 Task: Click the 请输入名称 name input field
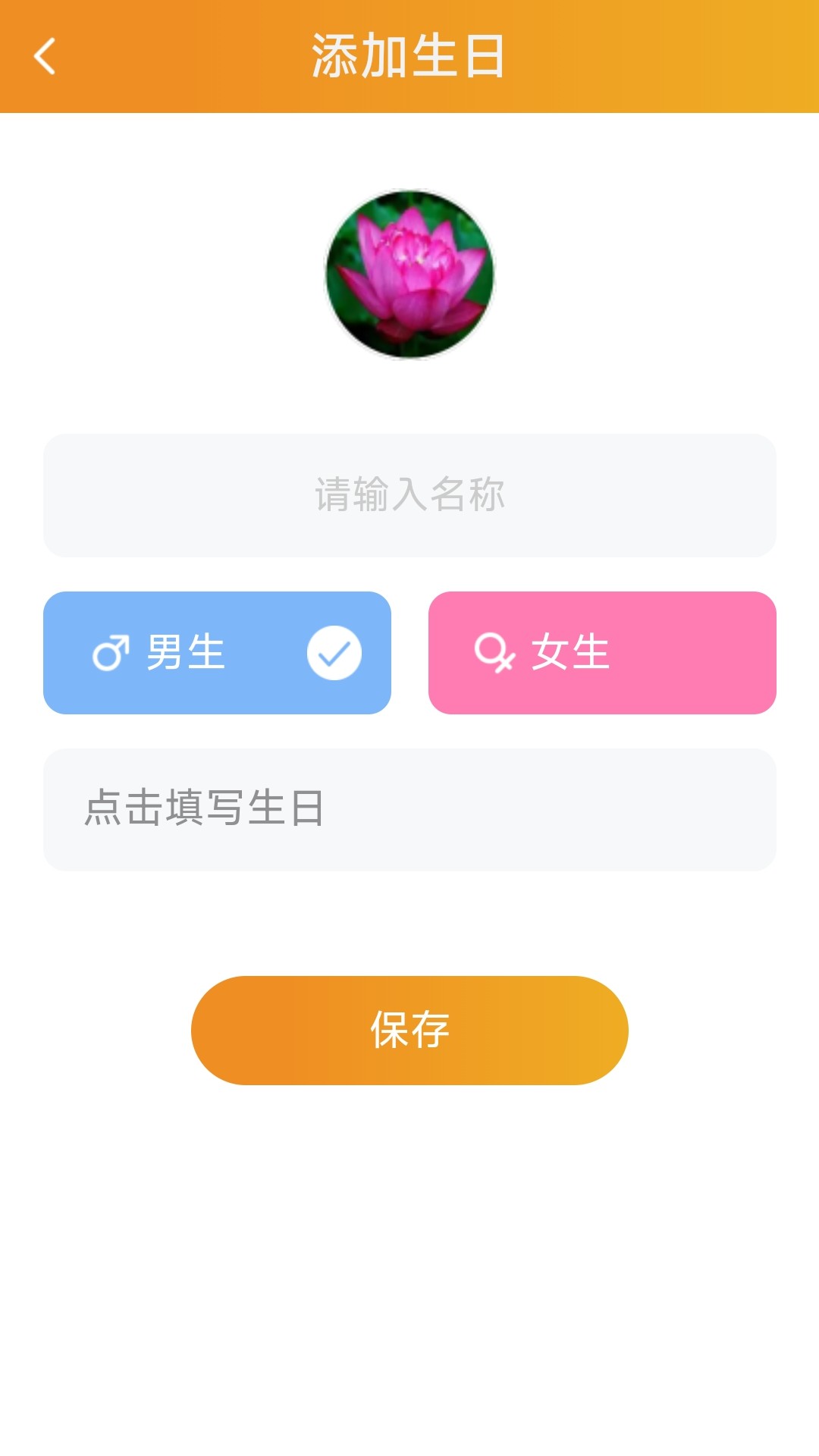(409, 493)
